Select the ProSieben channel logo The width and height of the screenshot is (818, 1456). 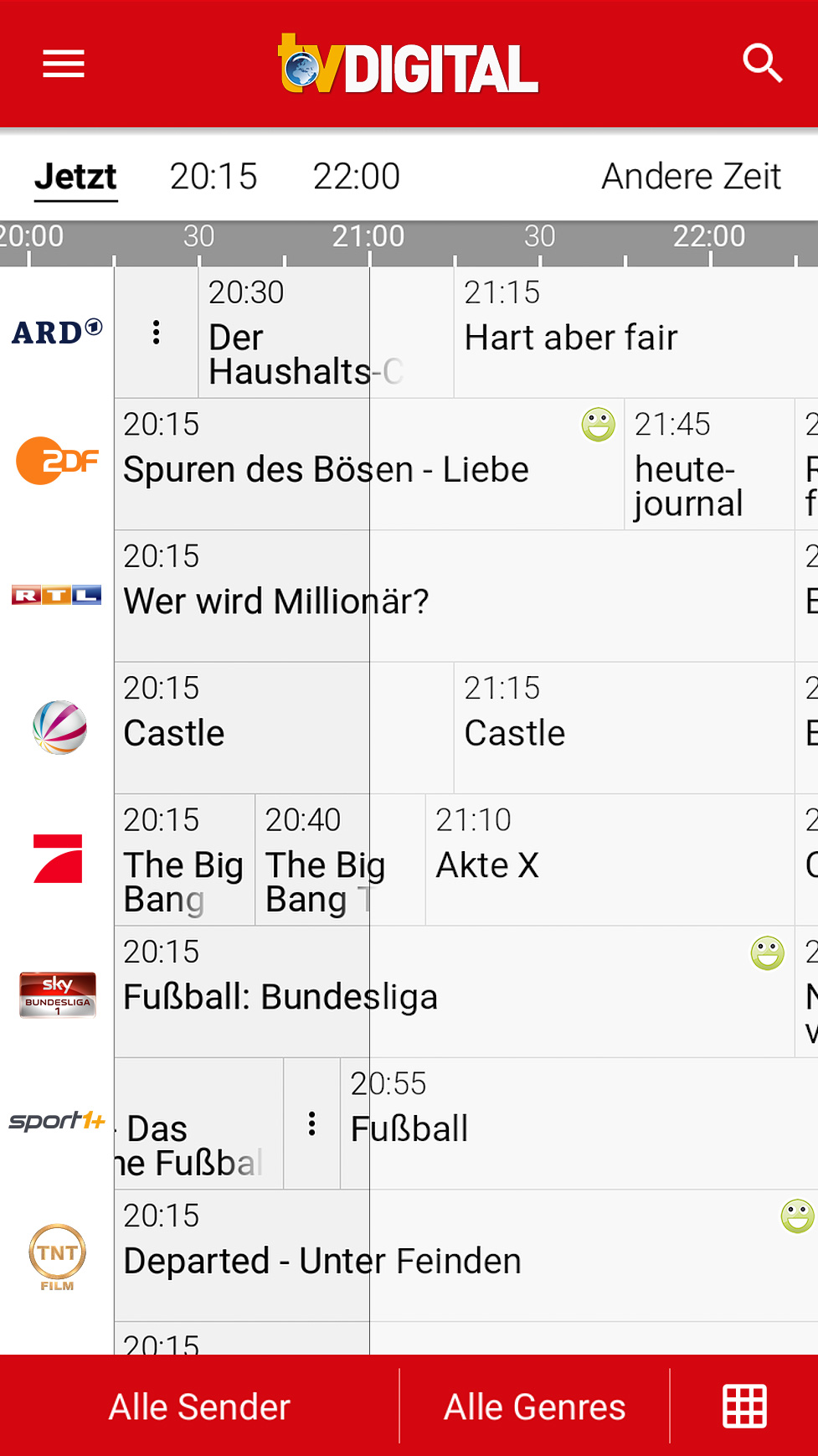[x=56, y=860]
